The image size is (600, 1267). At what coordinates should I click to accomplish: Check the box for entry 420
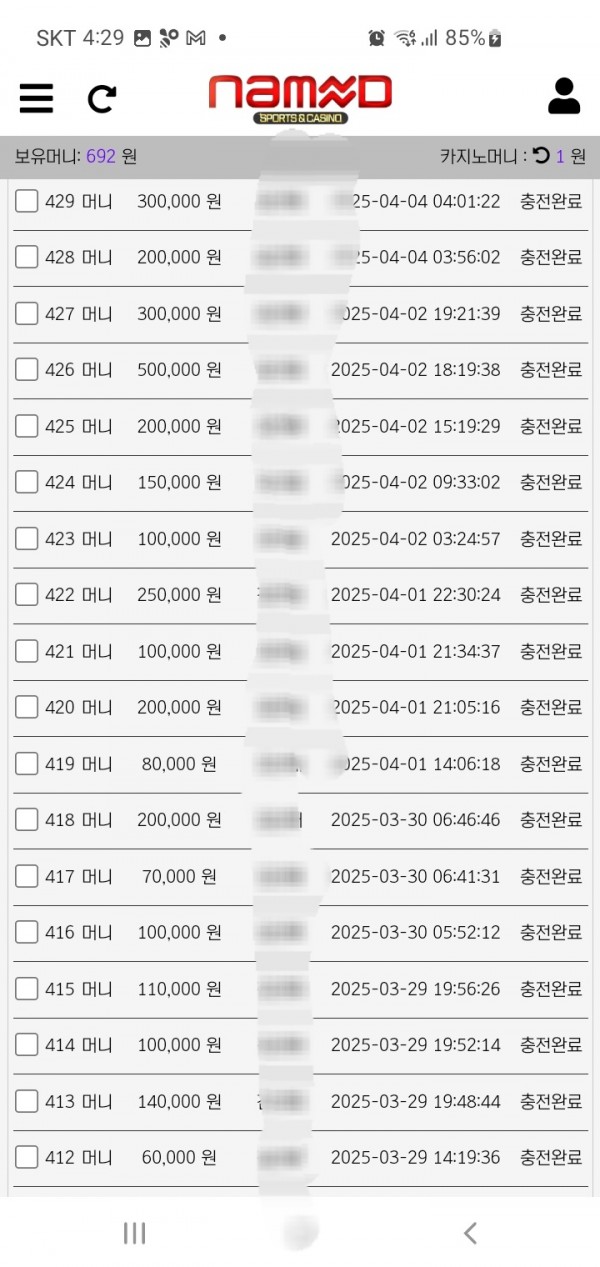point(27,707)
